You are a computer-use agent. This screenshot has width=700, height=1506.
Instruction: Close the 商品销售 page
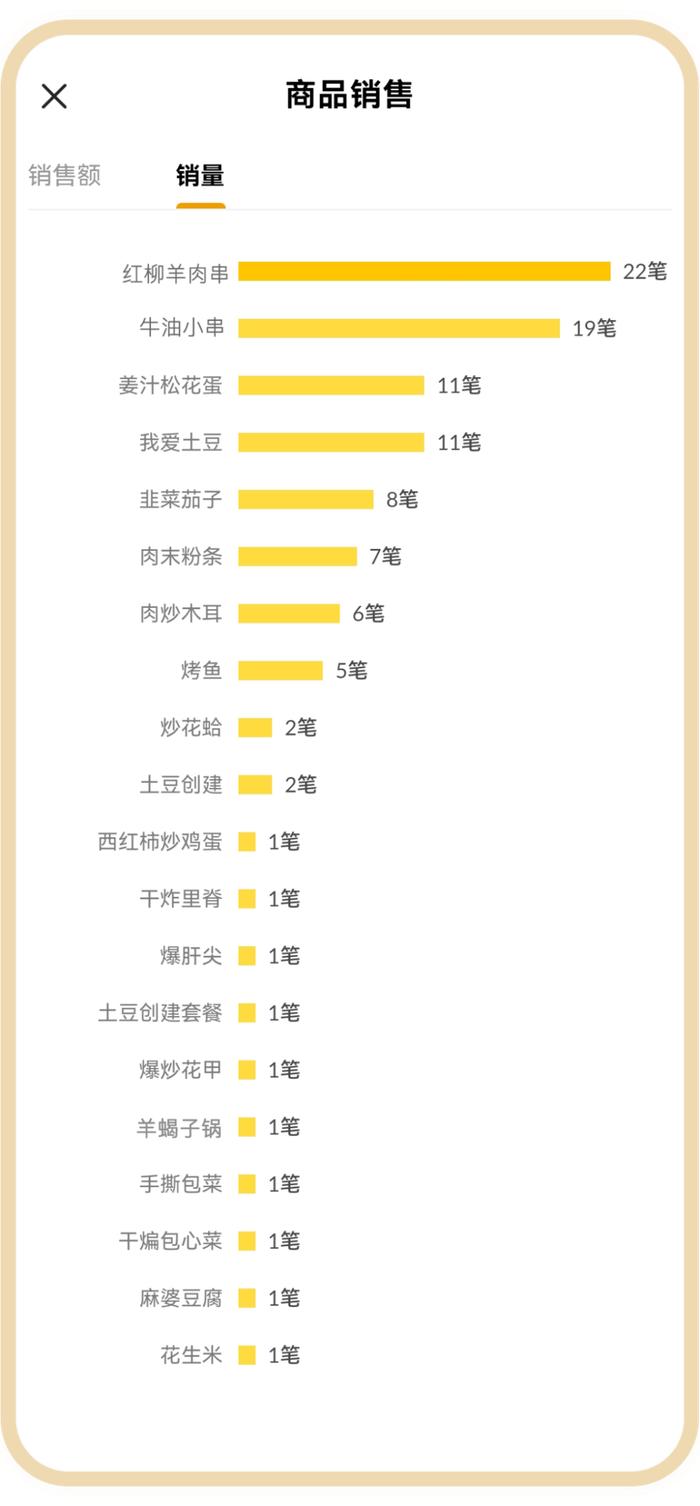point(54,96)
